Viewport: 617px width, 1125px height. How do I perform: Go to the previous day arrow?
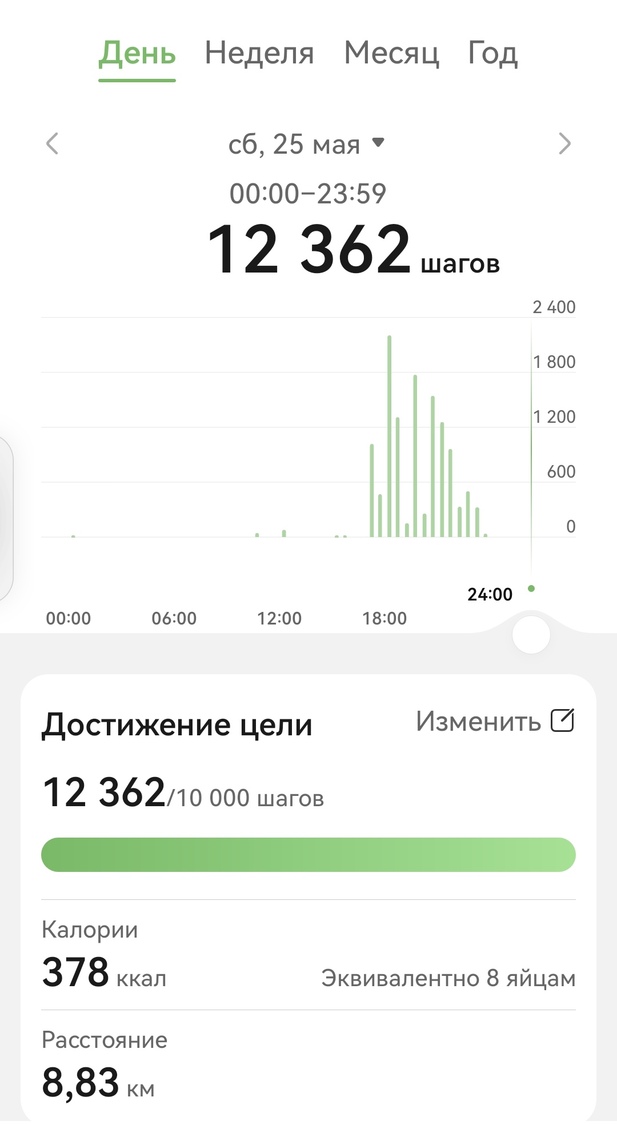(x=52, y=144)
